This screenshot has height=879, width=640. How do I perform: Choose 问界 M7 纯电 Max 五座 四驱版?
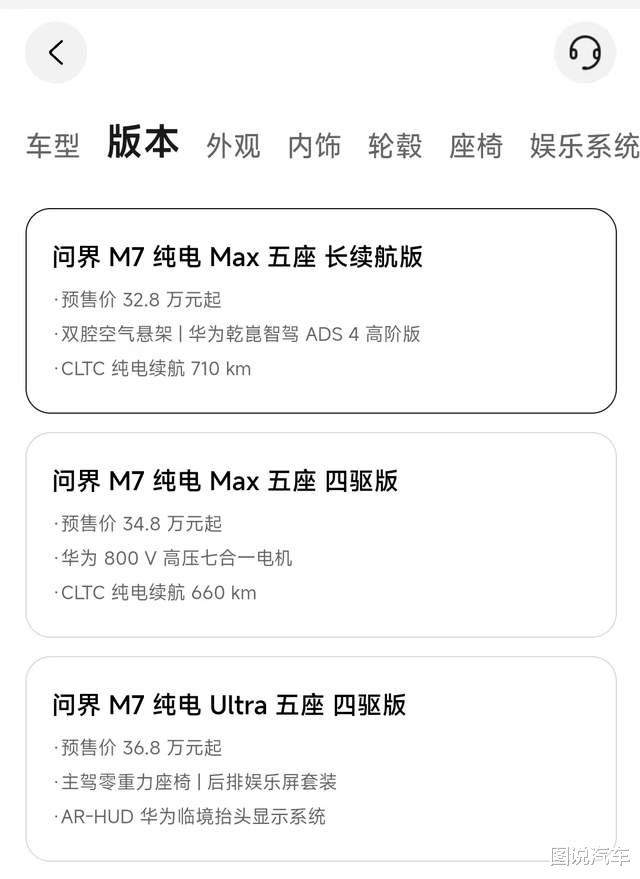click(x=320, y=534)
